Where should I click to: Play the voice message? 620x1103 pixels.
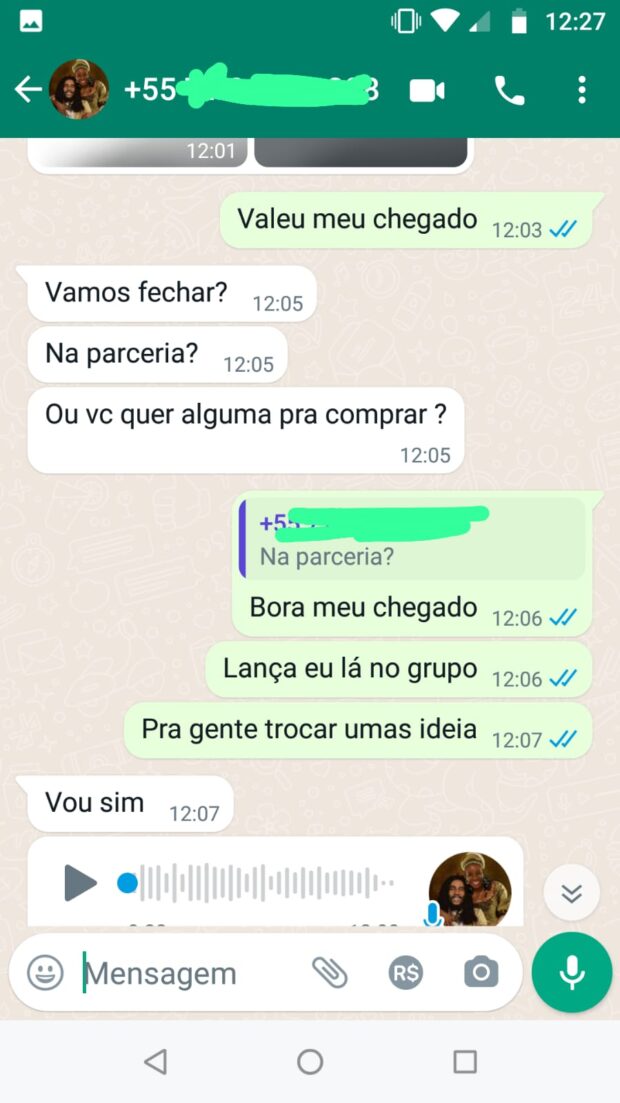80,883
